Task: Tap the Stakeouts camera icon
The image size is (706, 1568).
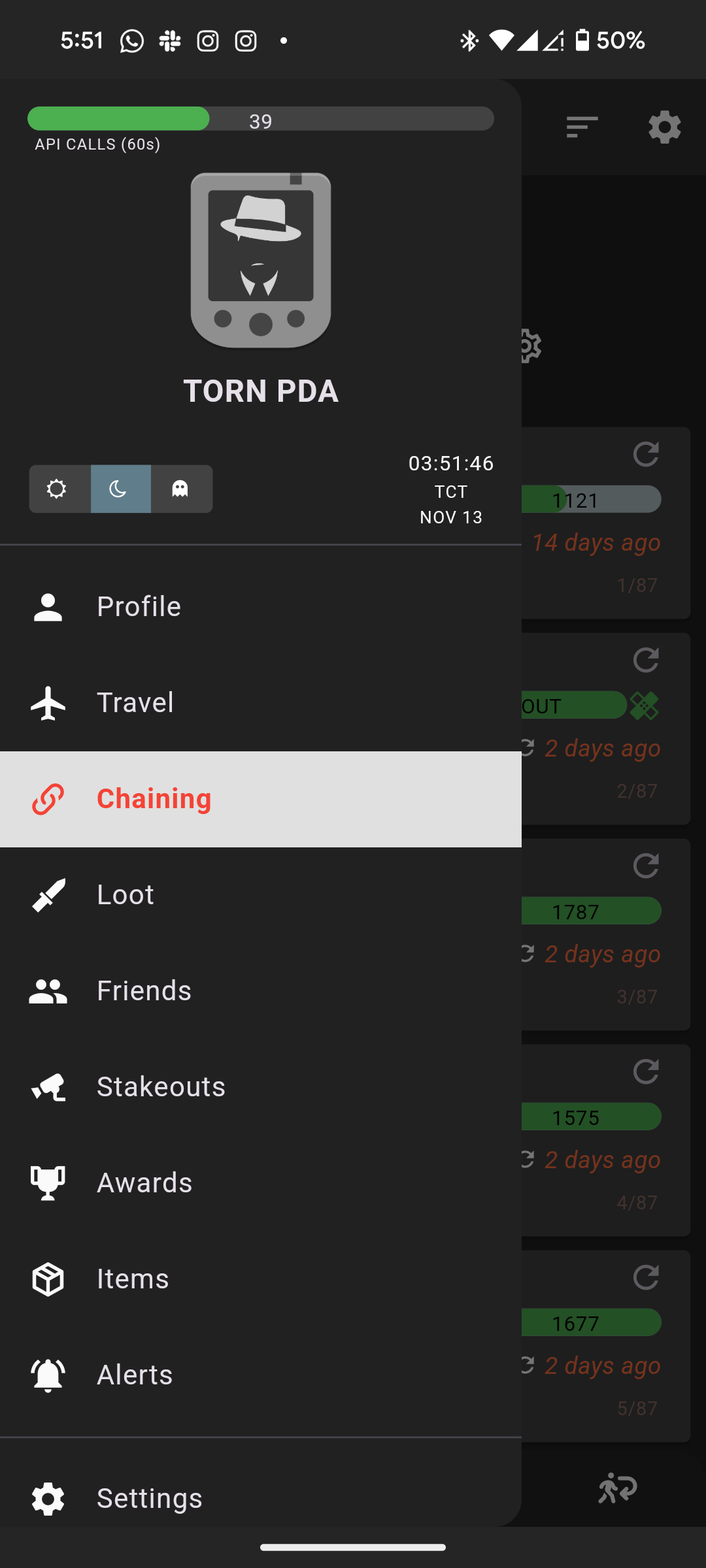Action: (48, 1086)
